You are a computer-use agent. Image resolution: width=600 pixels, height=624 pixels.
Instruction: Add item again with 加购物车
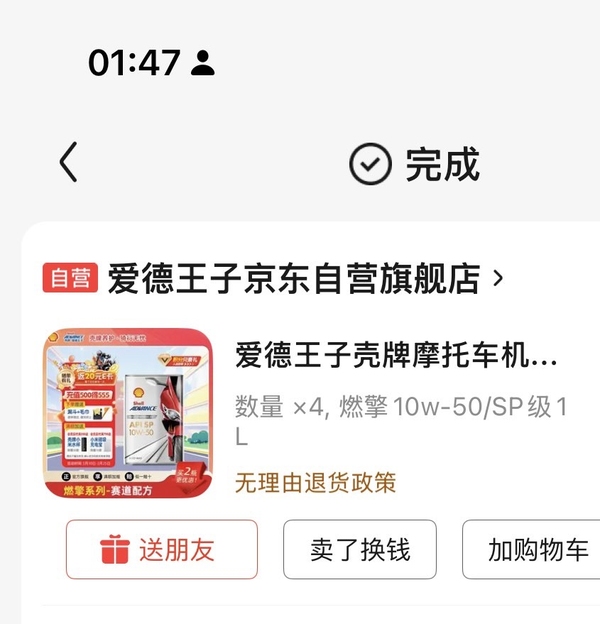click(536, 549)
